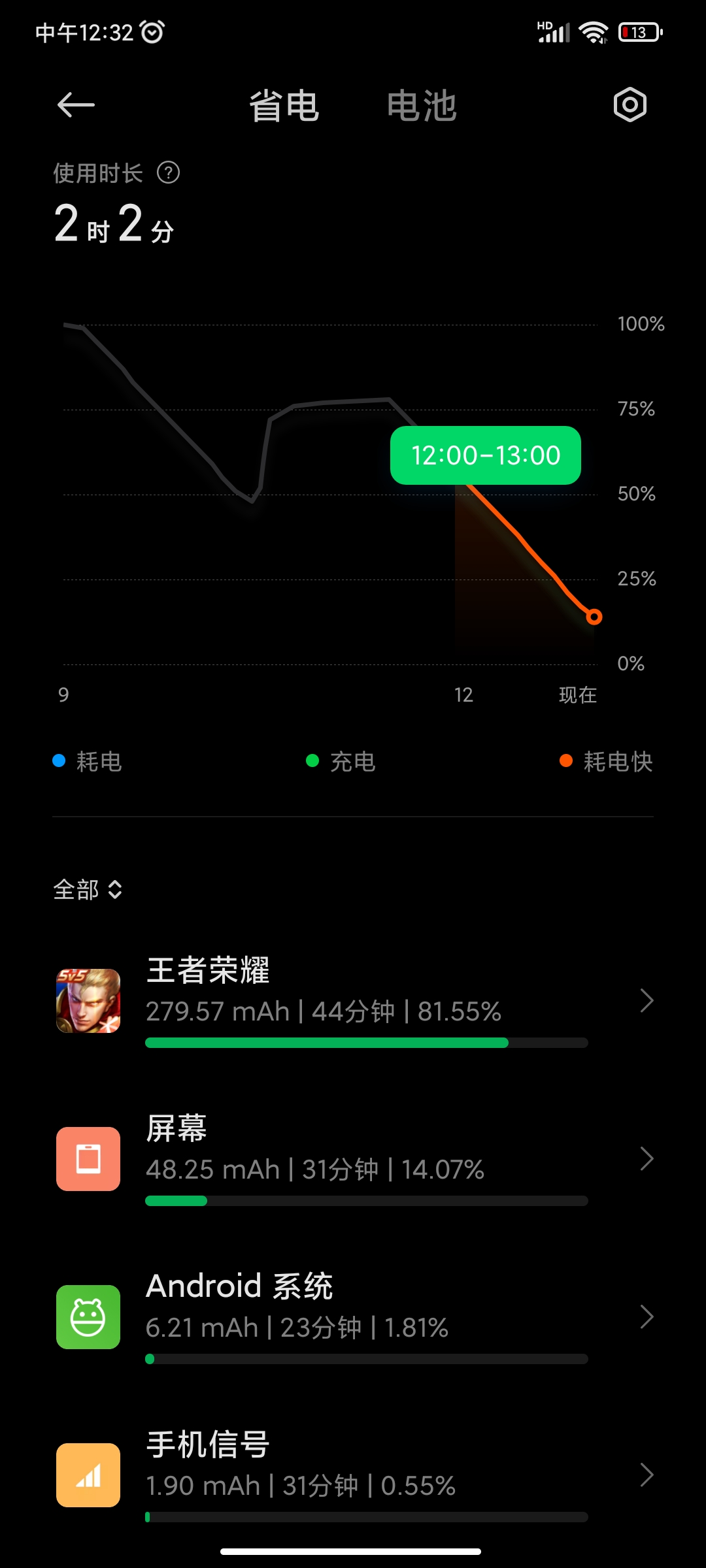View Android 系统 battery usage
This screenshot has width=706, height=1568.
[353, 1317]
